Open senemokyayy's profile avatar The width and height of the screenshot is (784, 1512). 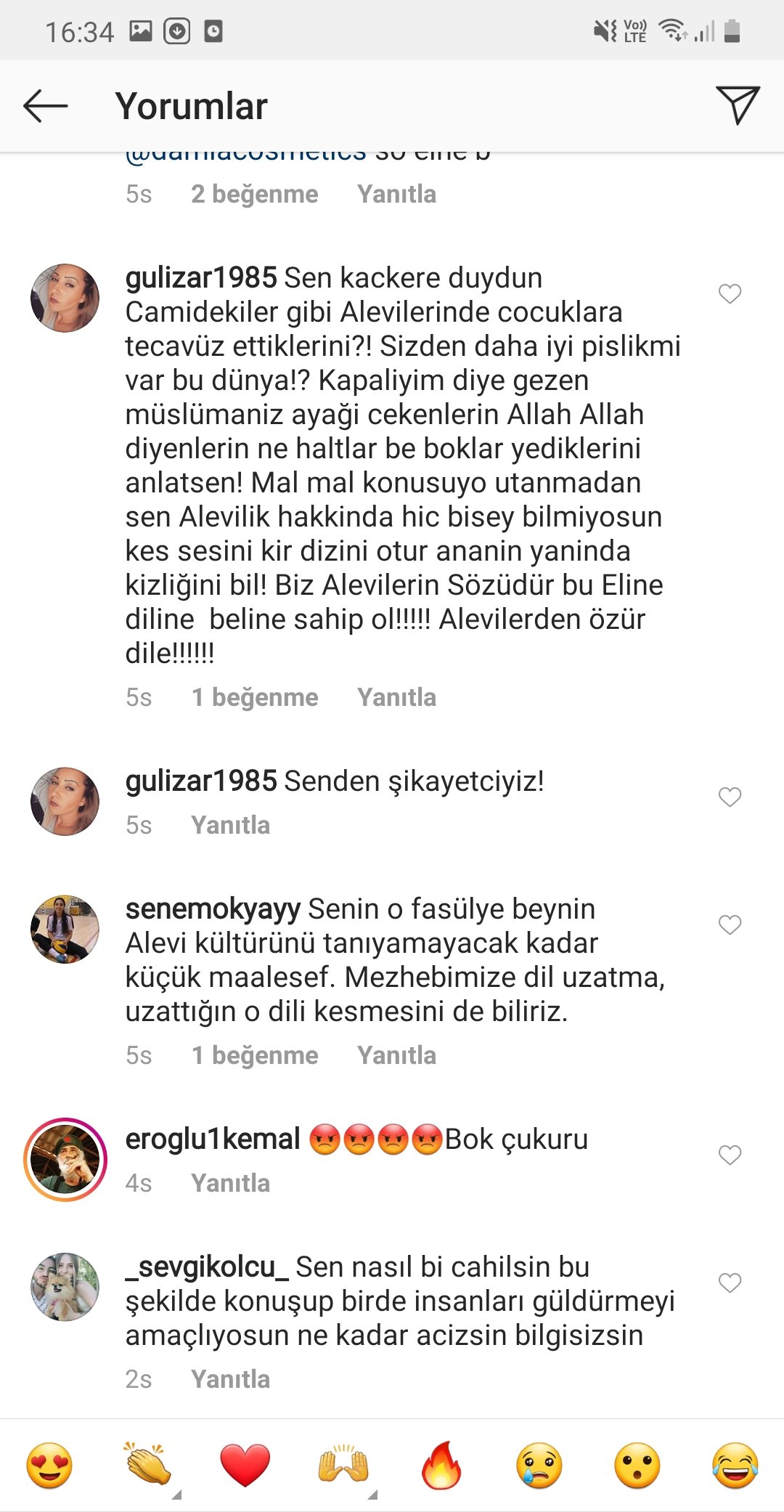pos(65,929)
